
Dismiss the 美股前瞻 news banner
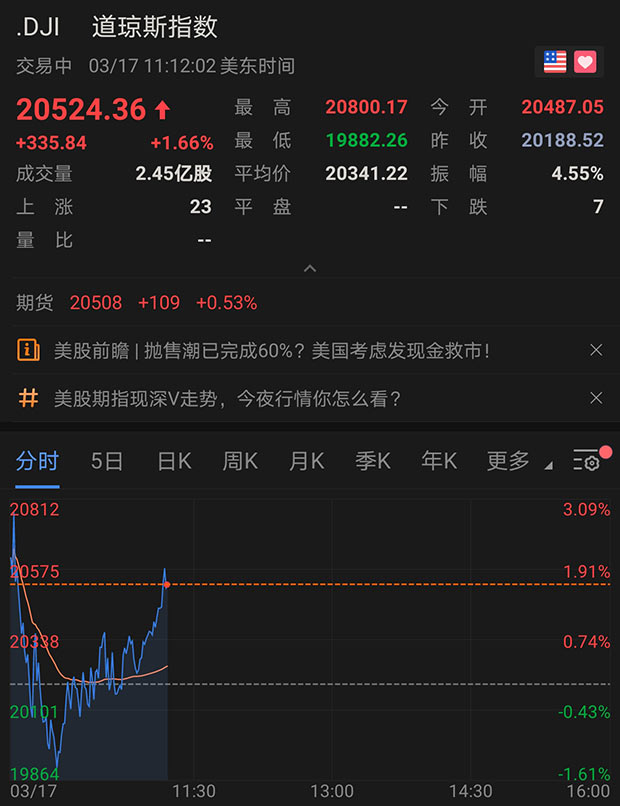tap(596, 350)
